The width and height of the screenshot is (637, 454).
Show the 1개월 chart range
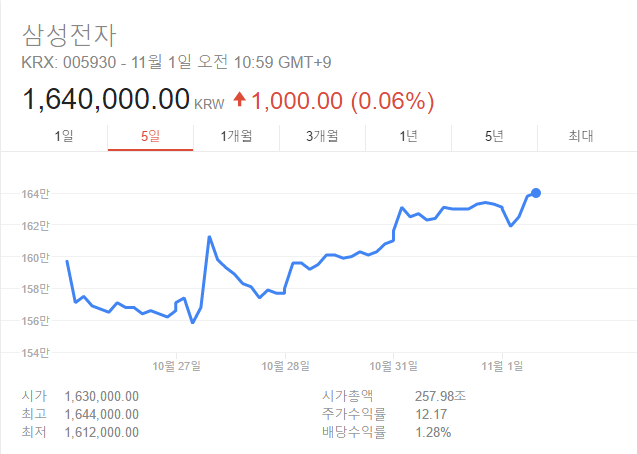236,136
